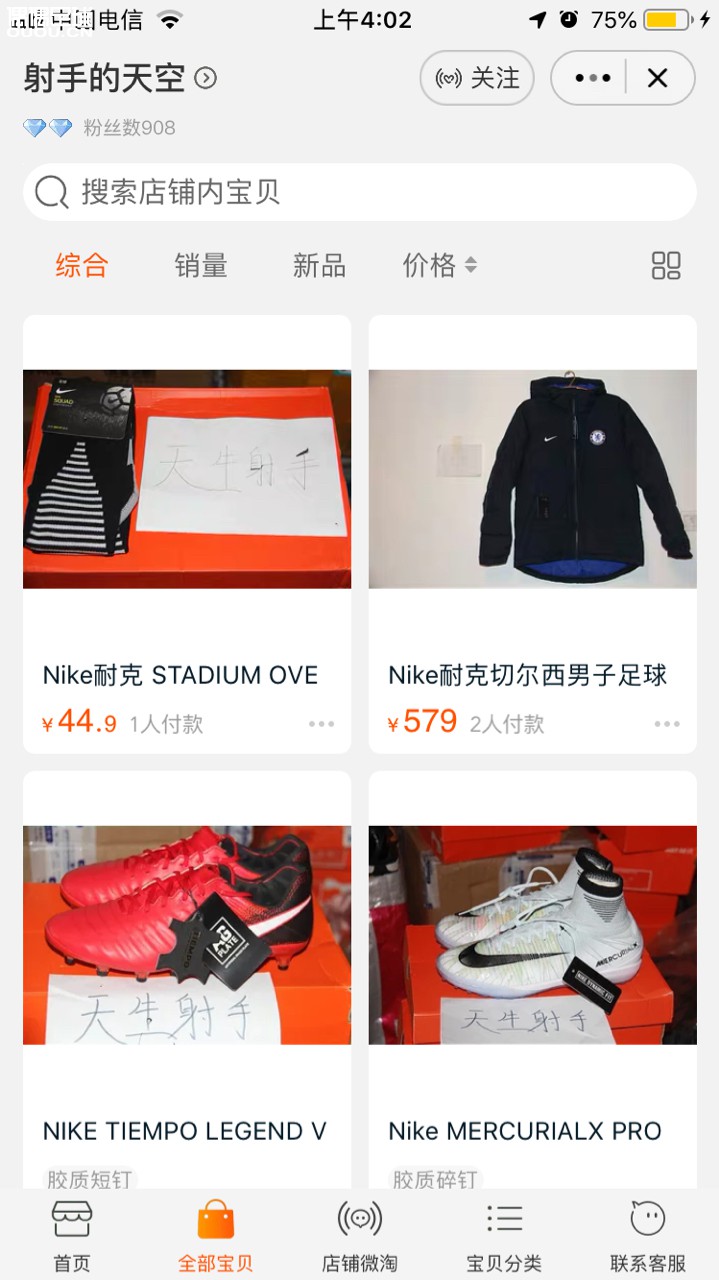The height and width of the screenshot is (1280, 719).
Task: Switch to the 新品 tab
Action: 319,265
